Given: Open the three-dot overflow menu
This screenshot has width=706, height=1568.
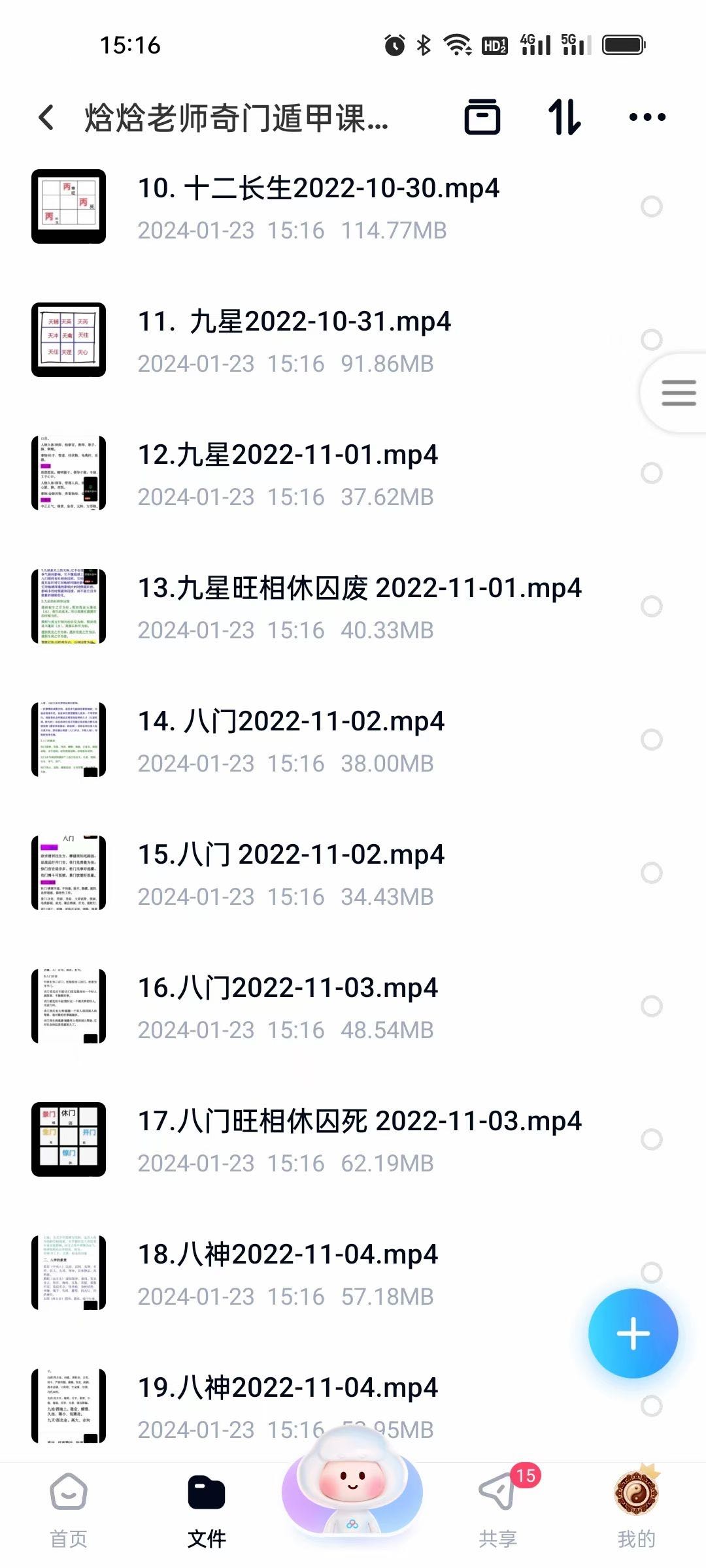Looking at the screenshot, I should [647, 118].
